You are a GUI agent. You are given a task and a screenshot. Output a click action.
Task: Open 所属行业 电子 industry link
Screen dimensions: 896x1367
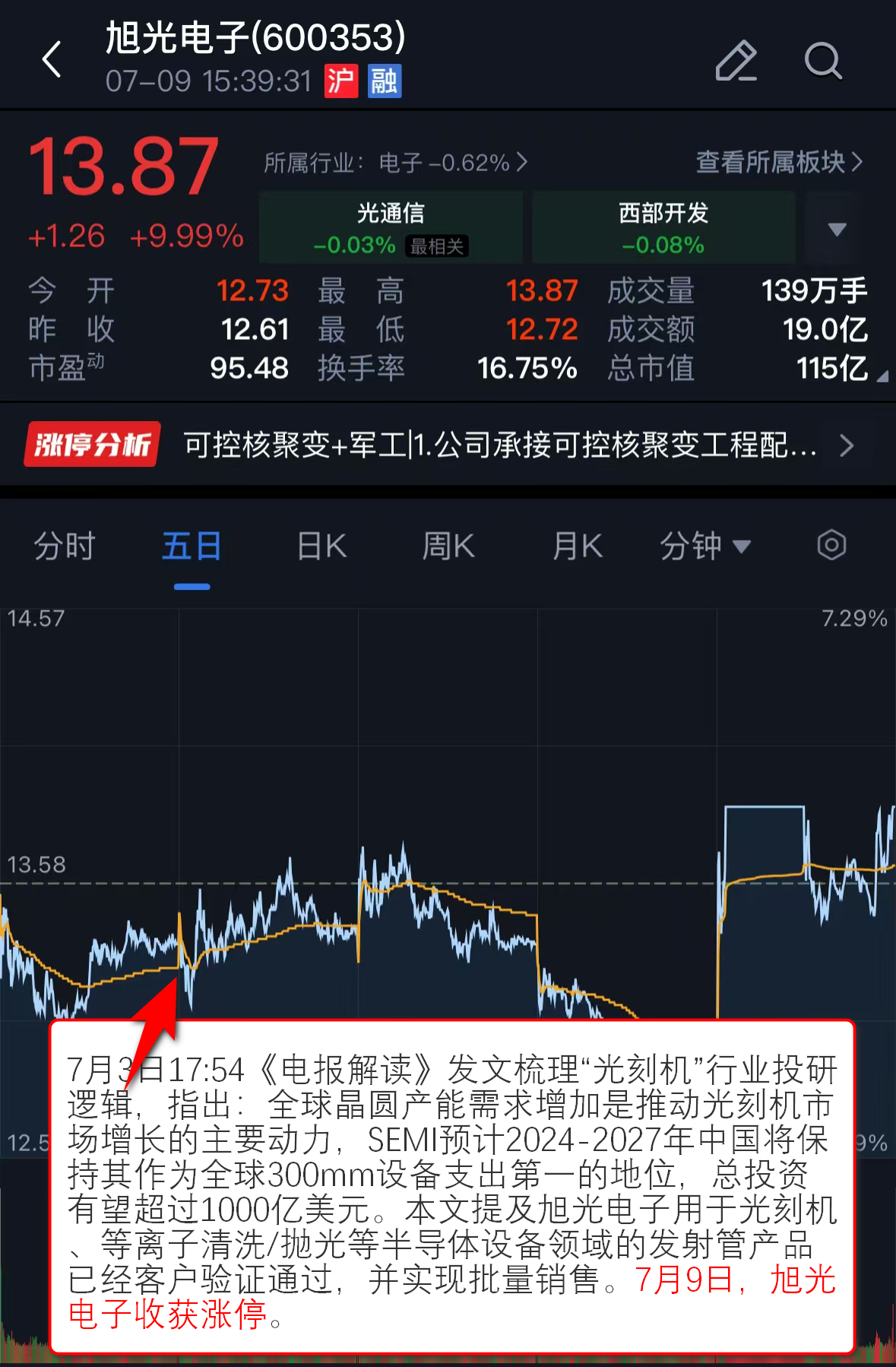(395, 163)
